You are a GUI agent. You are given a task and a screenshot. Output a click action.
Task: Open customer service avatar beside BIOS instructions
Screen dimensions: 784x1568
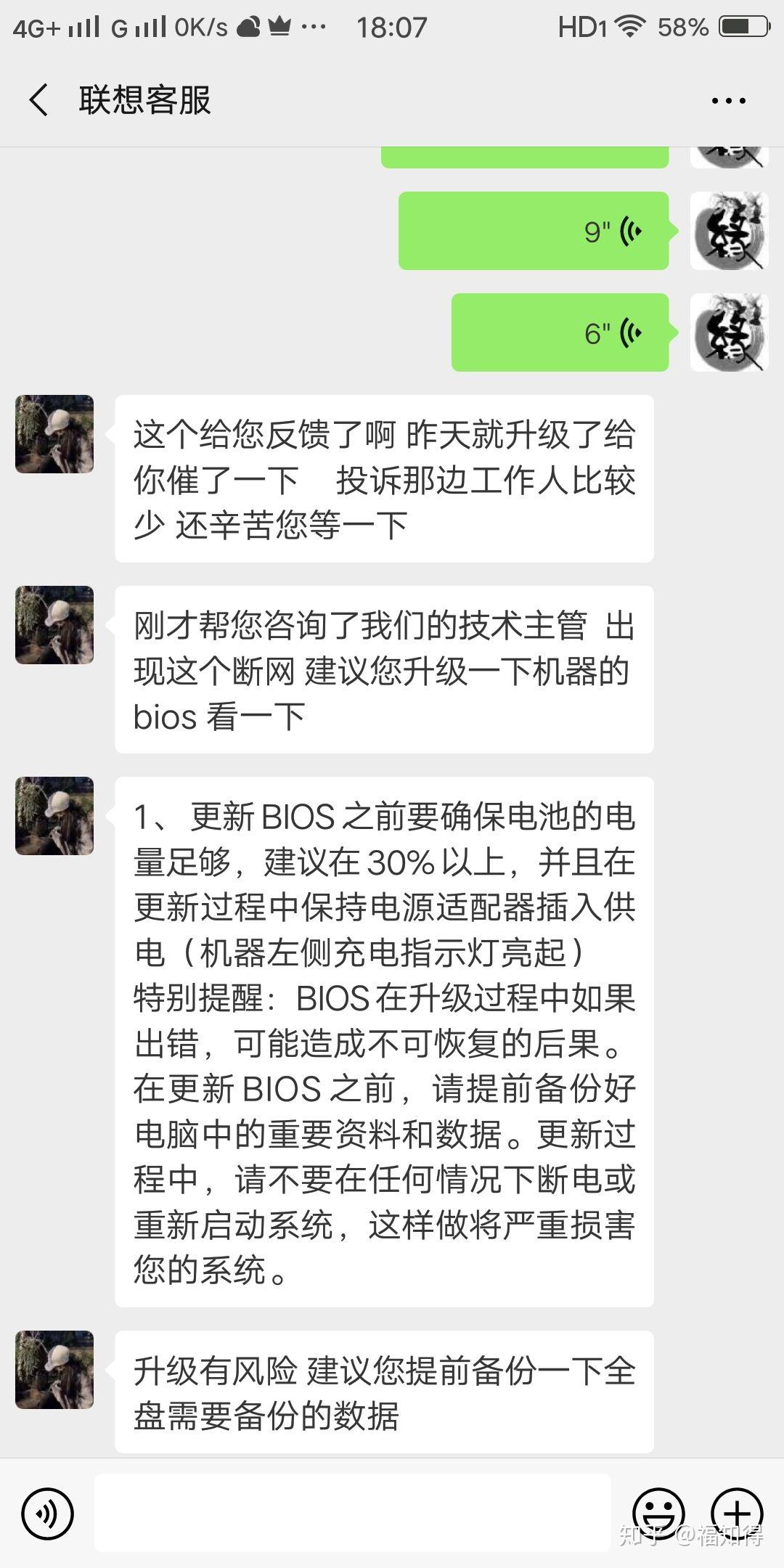tap(54, 816)
